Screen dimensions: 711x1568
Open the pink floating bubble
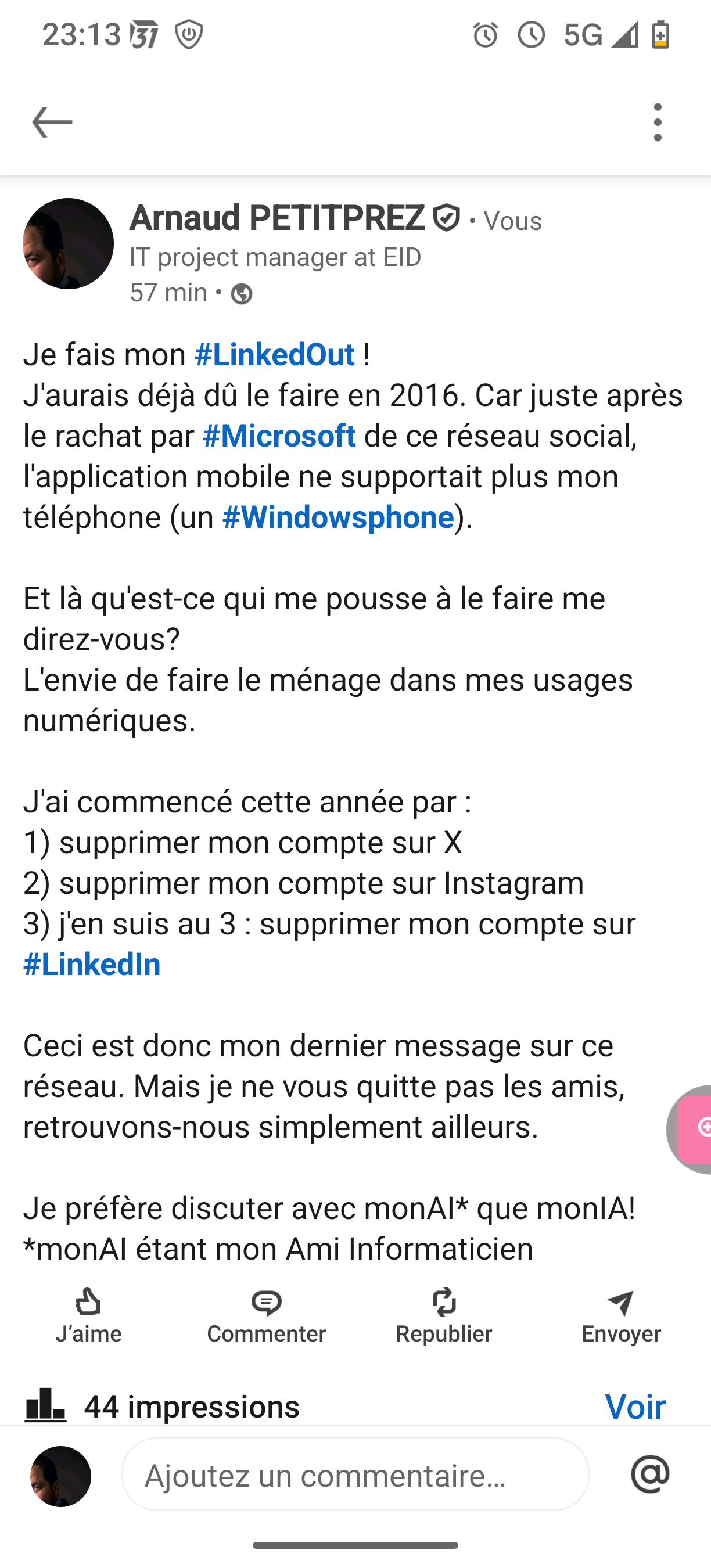694,1128
